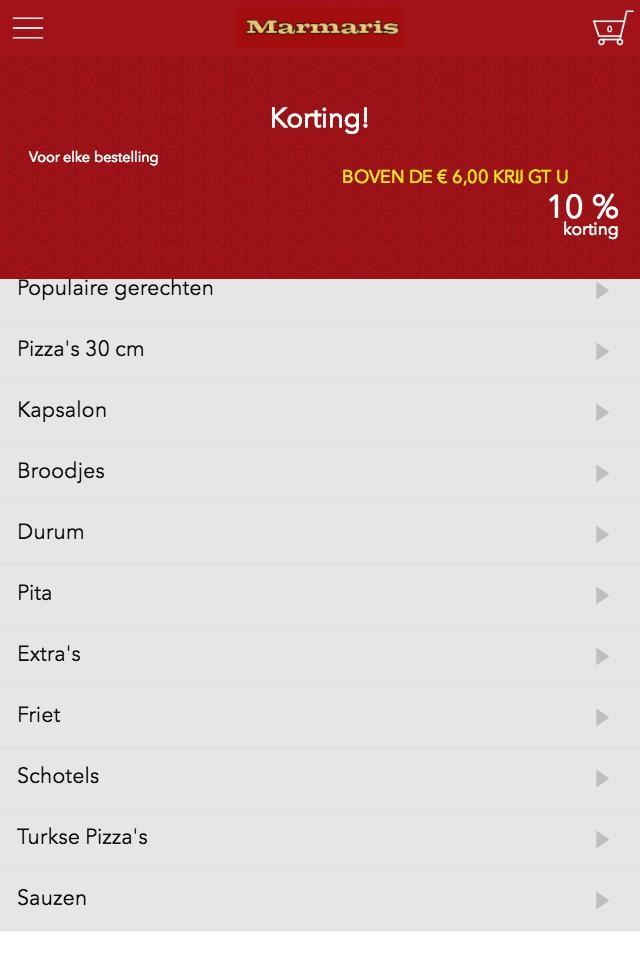The image size is (640, 960).
Task: View Durum options
Action: (x=320, y=533)
